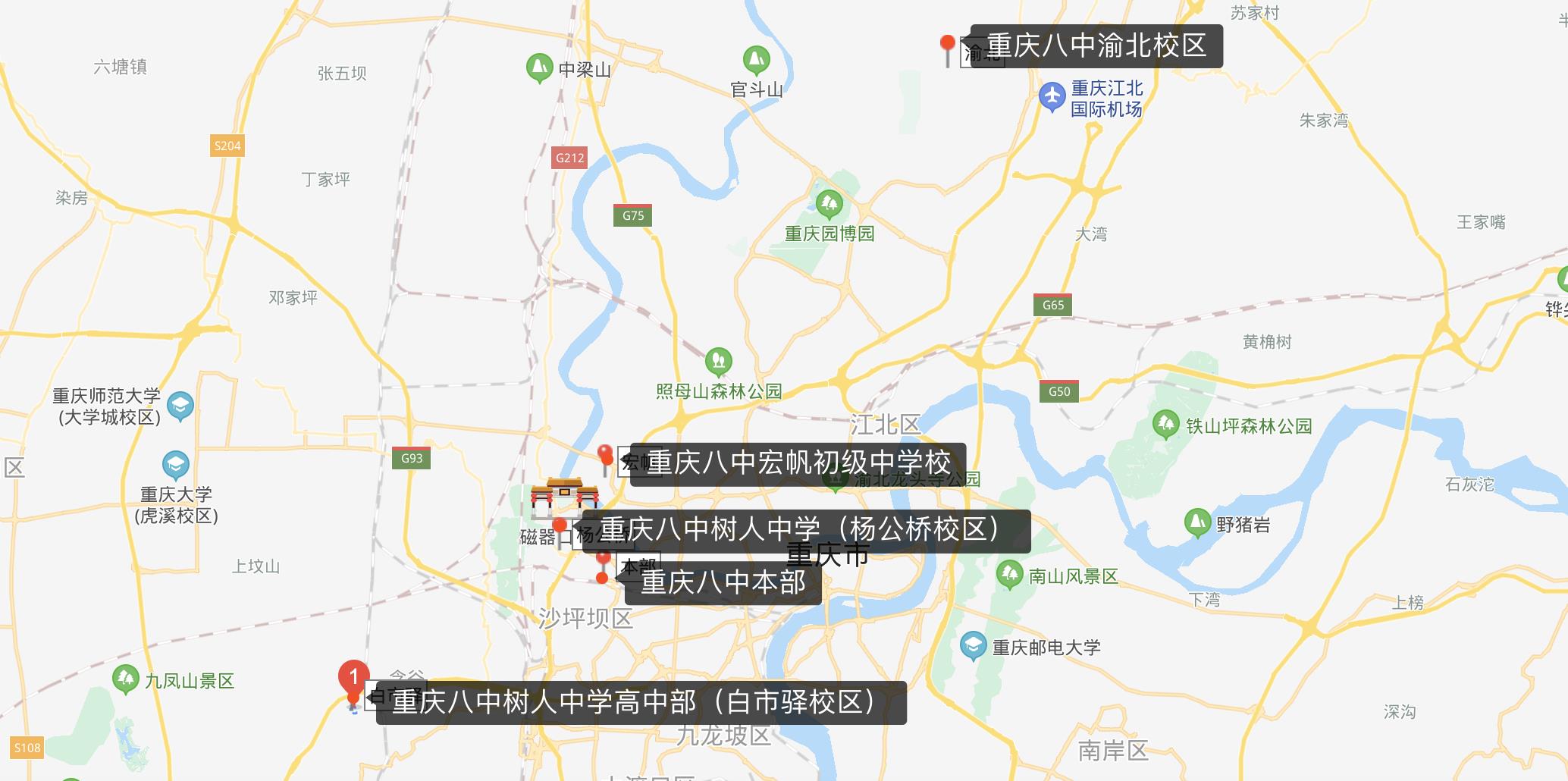Open the 重庆八中宏帆初级中学校 marker label
1568x781 pixels.
tap(798, 463)
